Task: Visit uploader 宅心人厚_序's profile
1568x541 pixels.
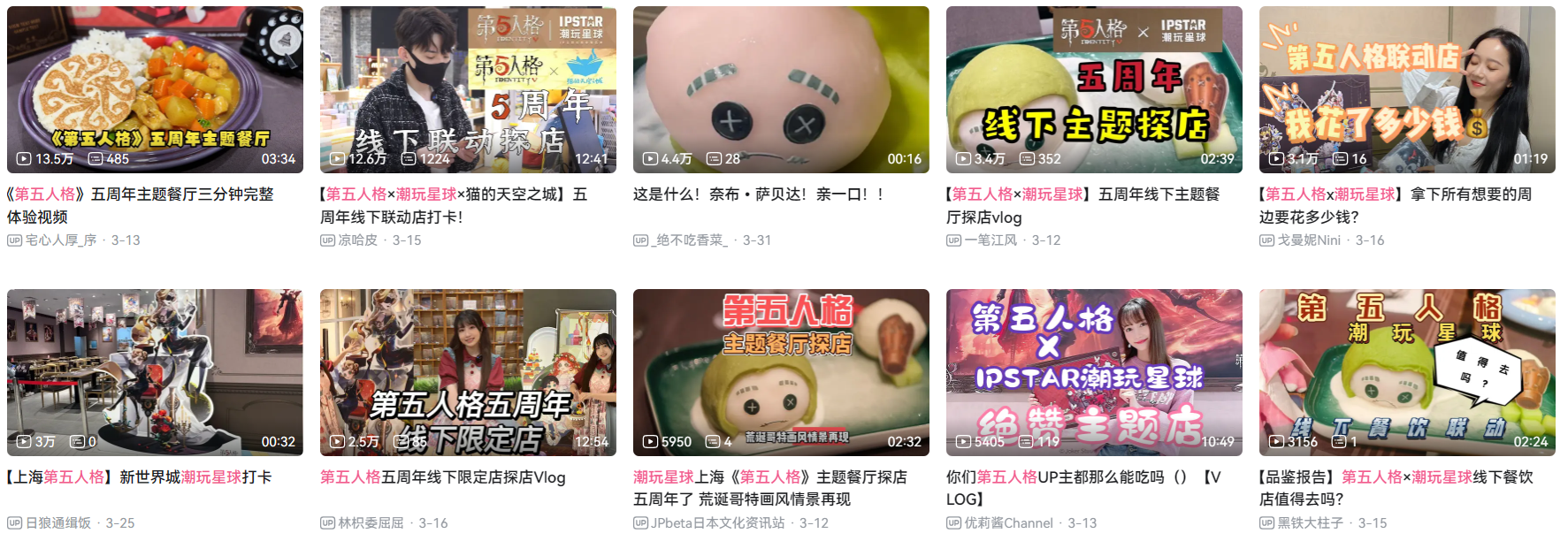Action: pos(60,240)
